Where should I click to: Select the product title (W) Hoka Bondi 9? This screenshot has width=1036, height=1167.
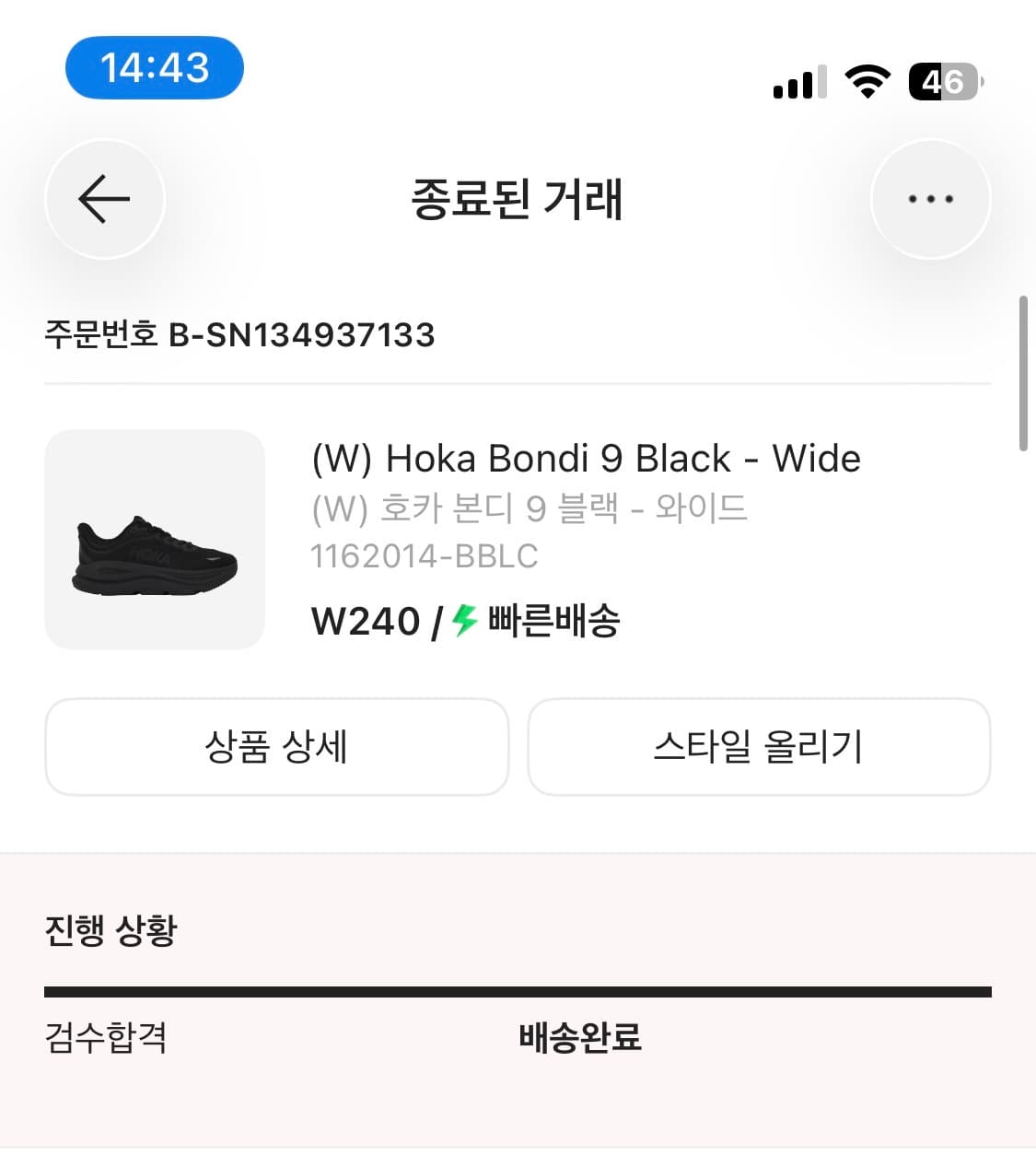tap(586, 458)
